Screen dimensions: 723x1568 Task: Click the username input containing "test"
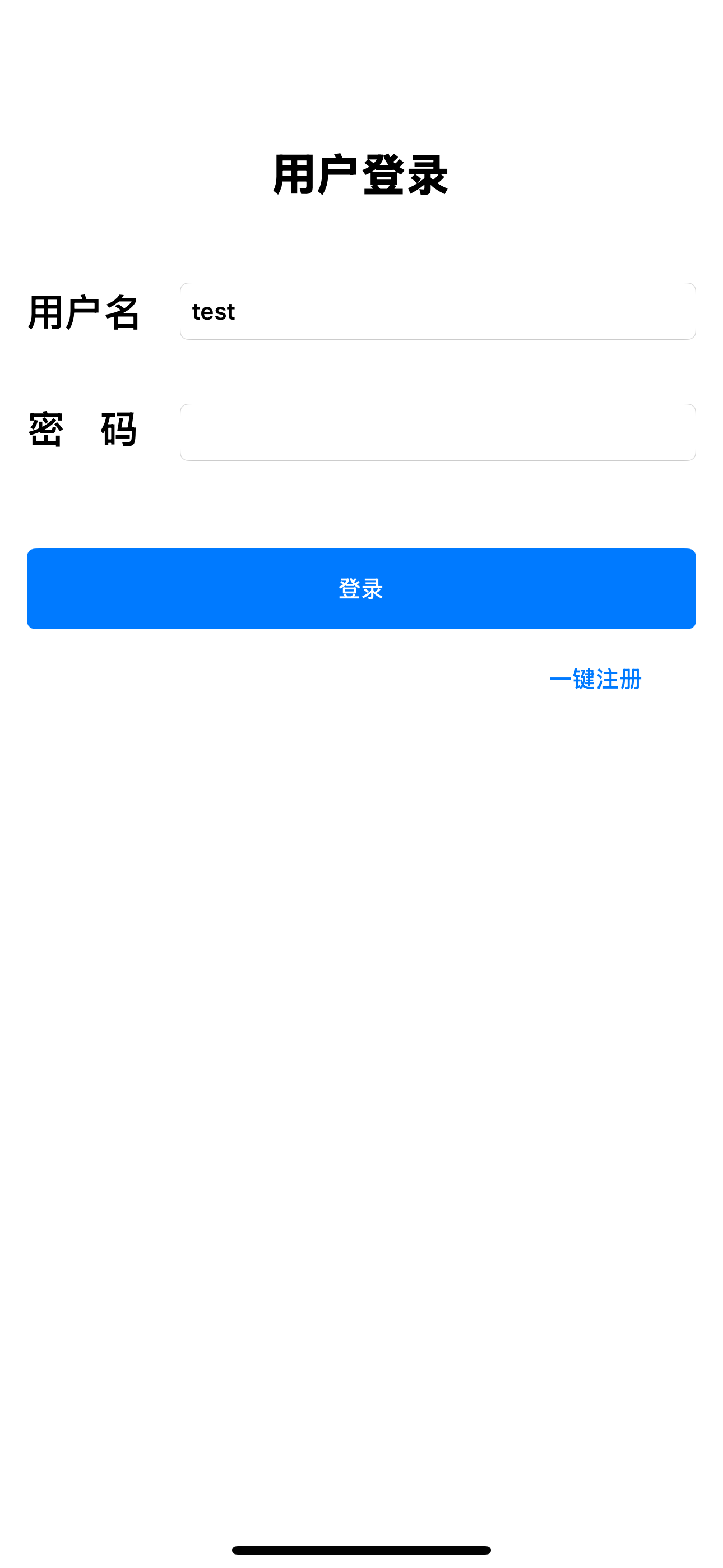pyautogui.click(x=438, y=311)
